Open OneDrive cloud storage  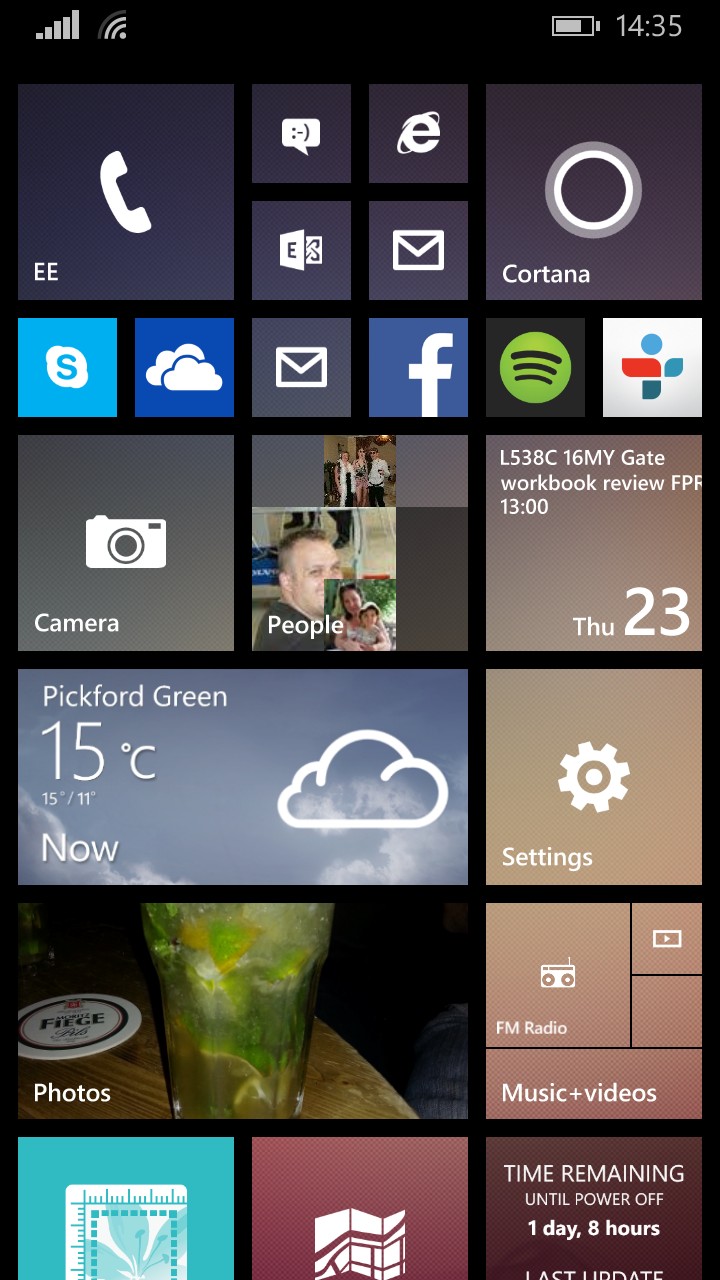point(184,367)
